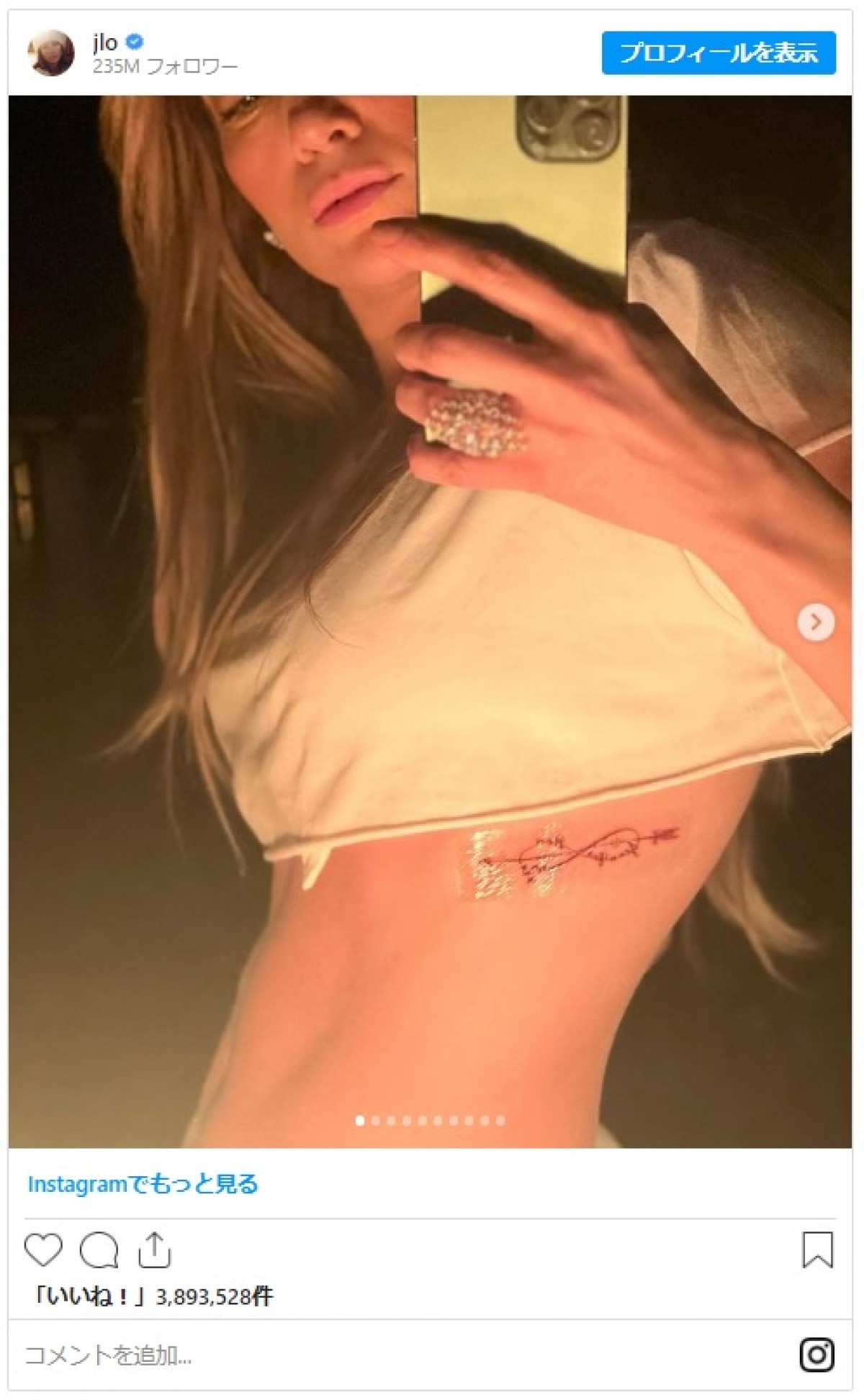Open comments via the speech bubble icon
Screen dimensions: 864x1400
(99, 1250)
